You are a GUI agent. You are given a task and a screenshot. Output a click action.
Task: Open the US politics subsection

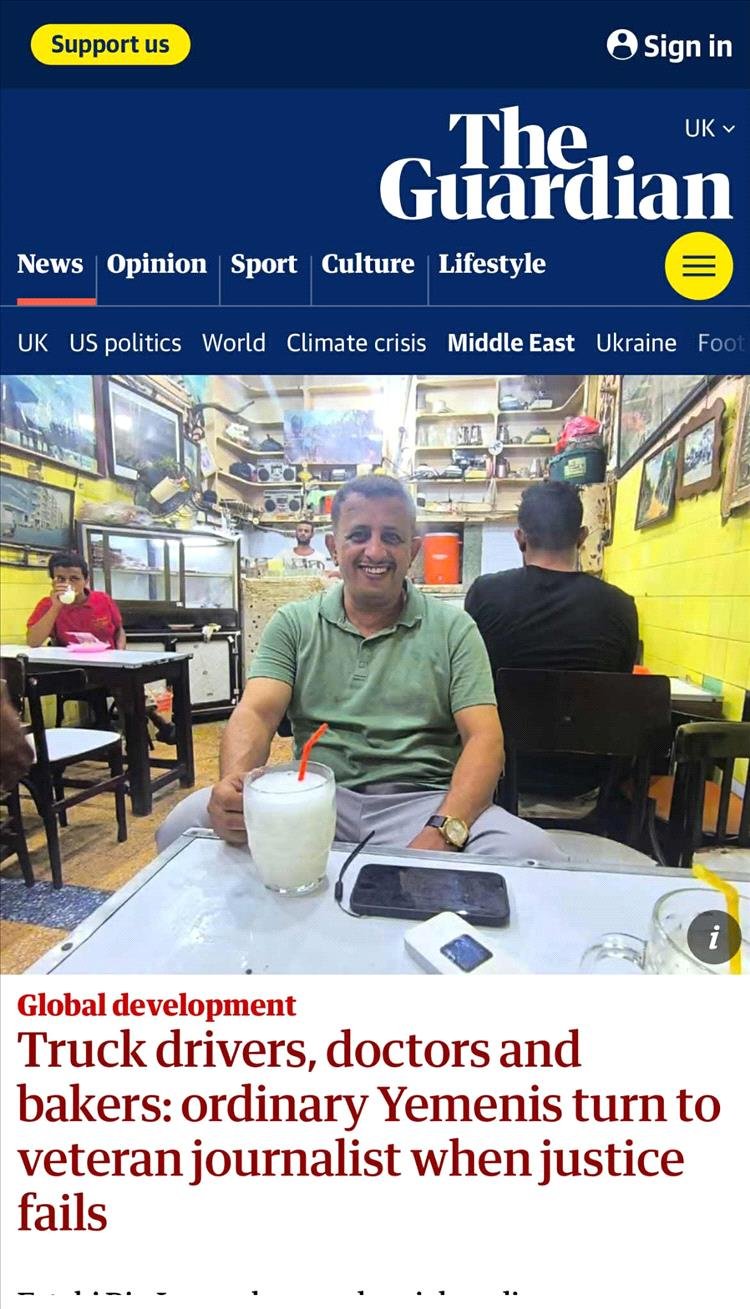pyautogui.click(x=125, y=343)
